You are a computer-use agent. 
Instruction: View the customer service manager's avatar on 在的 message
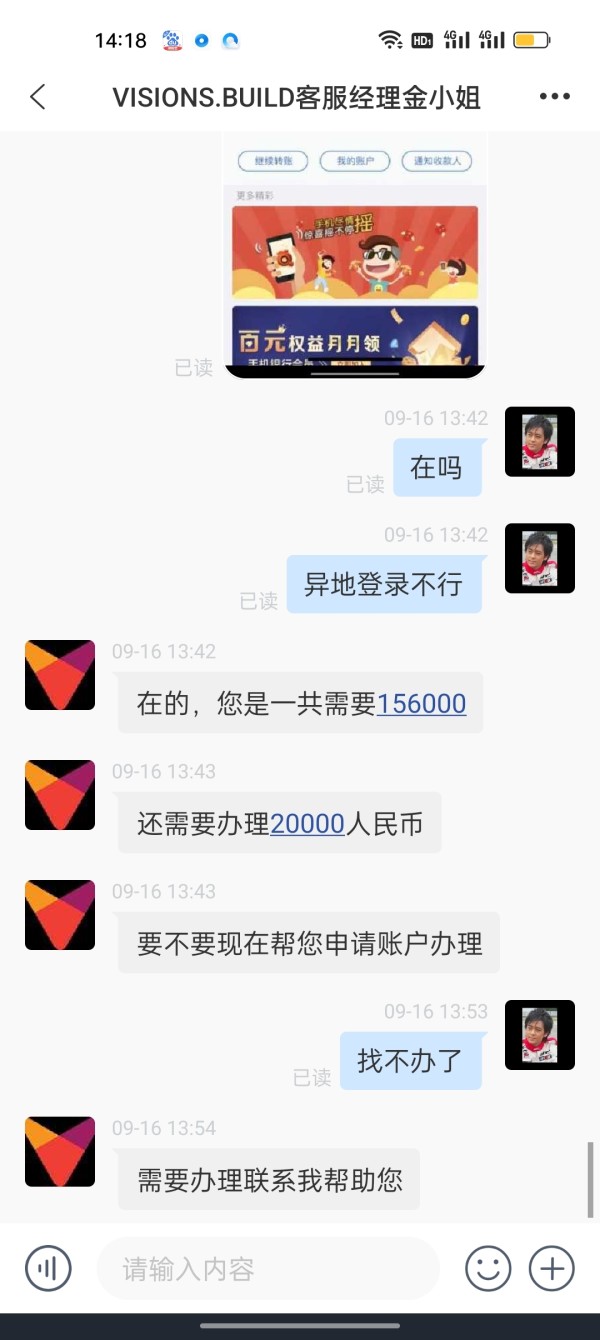pyautogui.click(x=60, y=675)
